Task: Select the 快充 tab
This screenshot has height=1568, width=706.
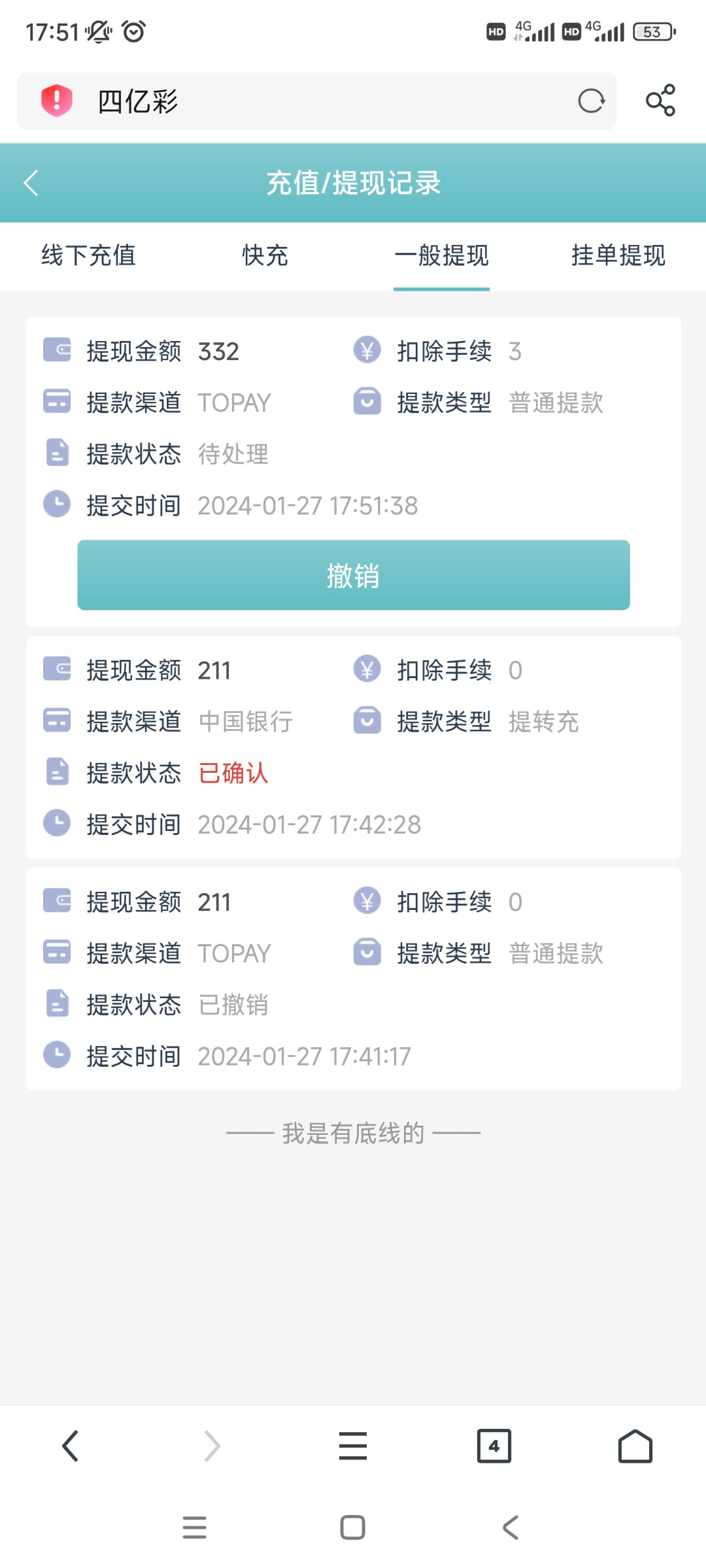Action: [x=265, y=256]
